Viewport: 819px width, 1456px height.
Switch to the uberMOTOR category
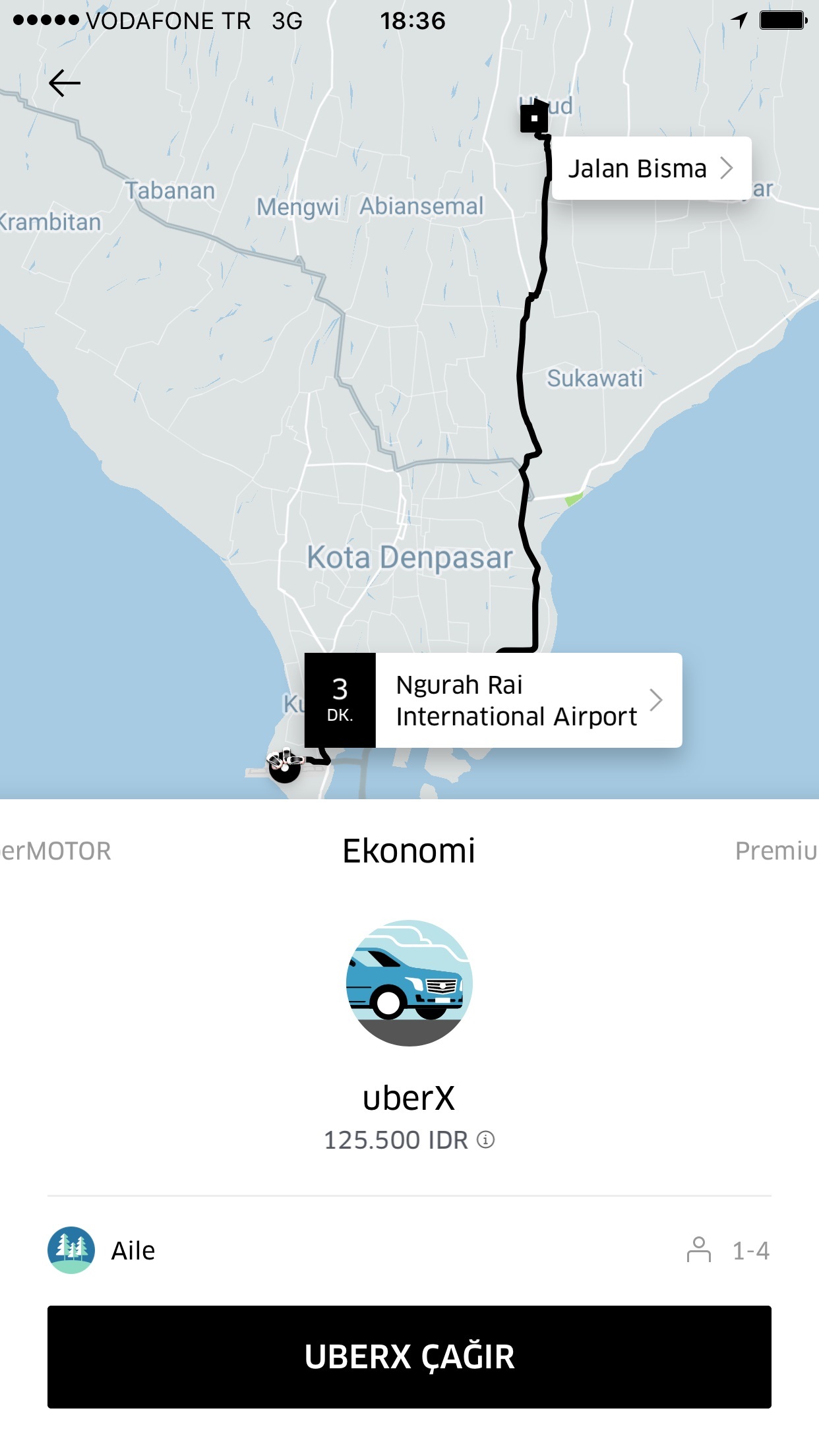point(55,851)
